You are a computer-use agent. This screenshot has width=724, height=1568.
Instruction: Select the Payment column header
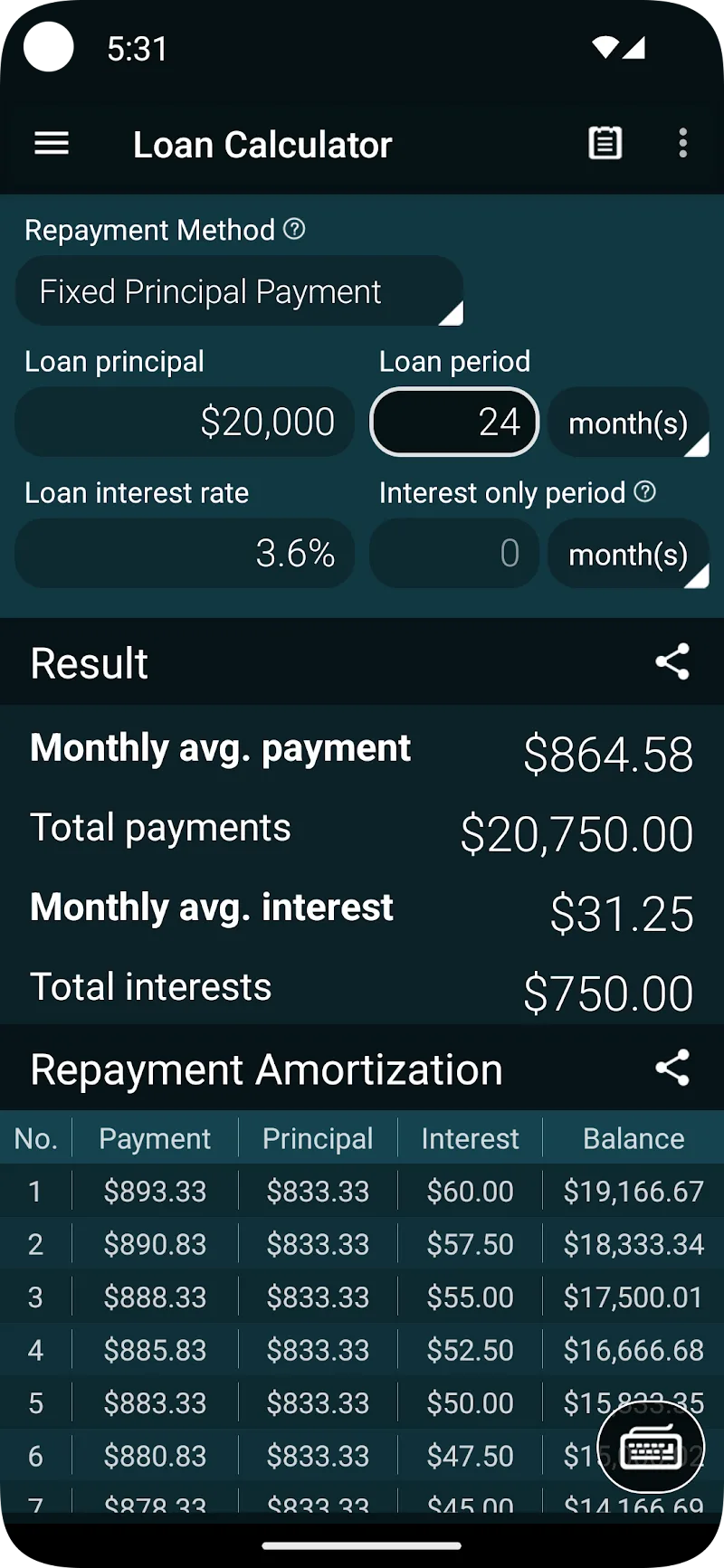tap(154, 1137)
